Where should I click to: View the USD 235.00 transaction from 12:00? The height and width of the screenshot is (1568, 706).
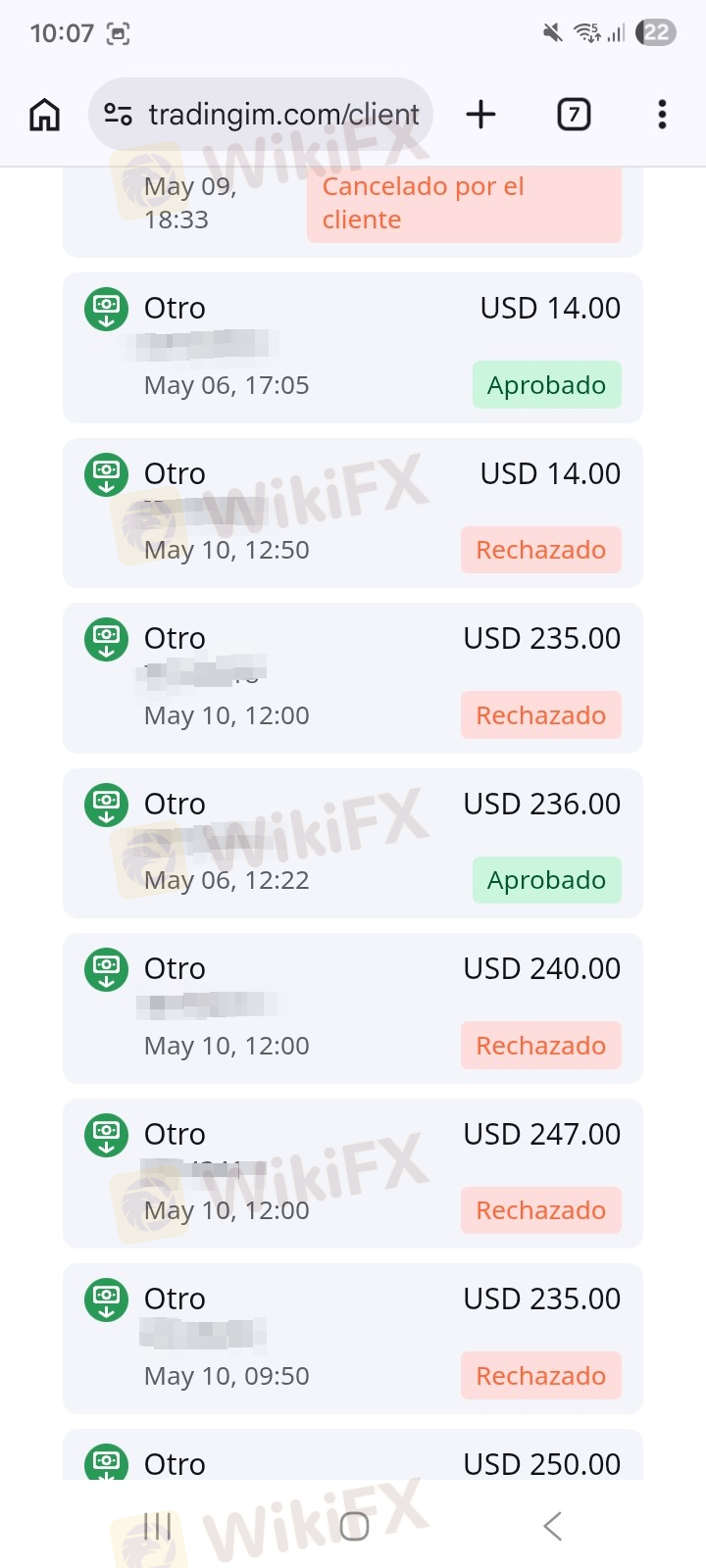point(352,678)
